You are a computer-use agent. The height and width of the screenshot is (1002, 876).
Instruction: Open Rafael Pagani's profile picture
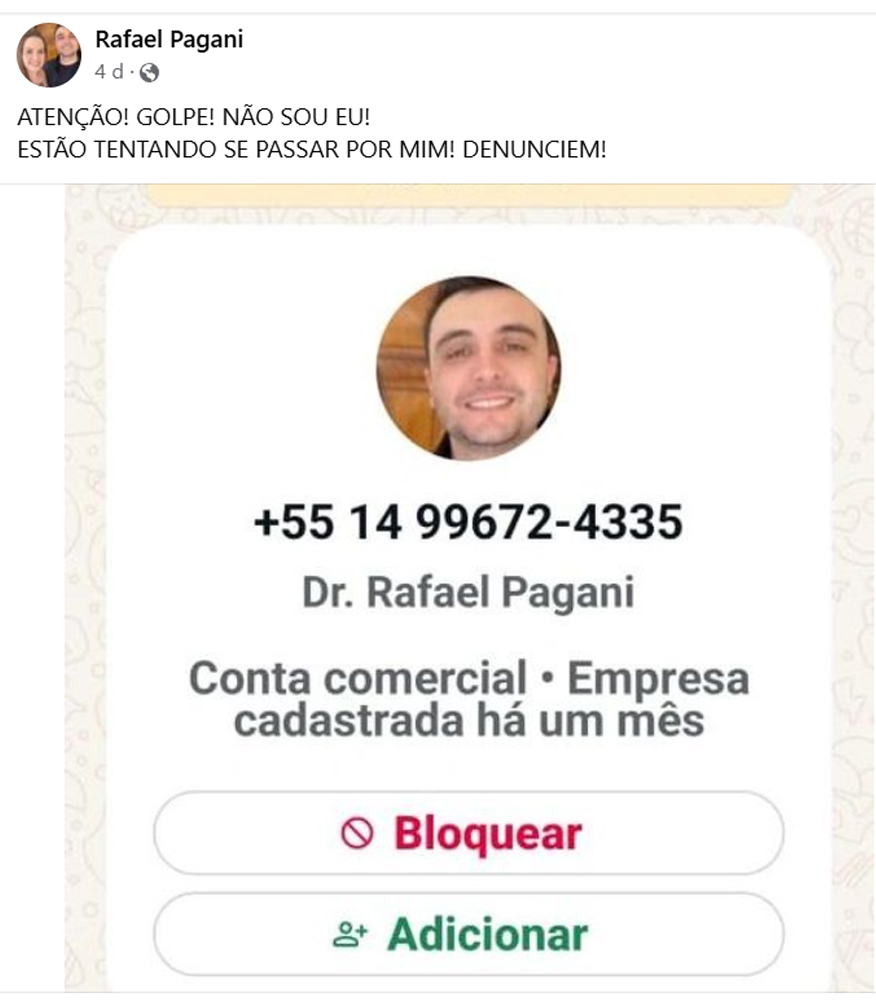(x=49, y=55)
